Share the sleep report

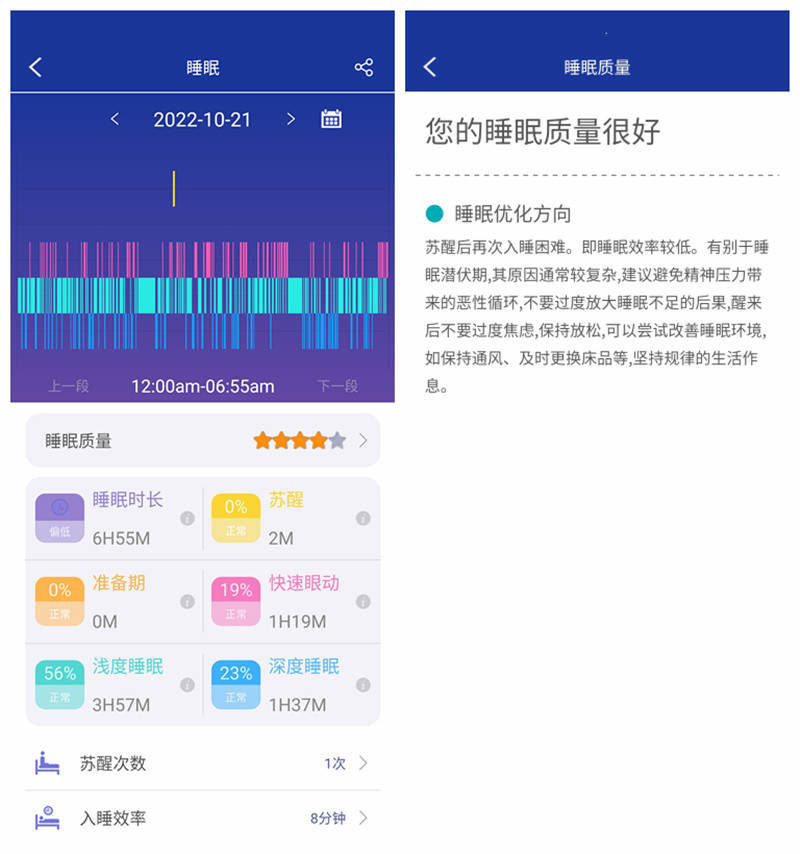(x=363, y=68)
